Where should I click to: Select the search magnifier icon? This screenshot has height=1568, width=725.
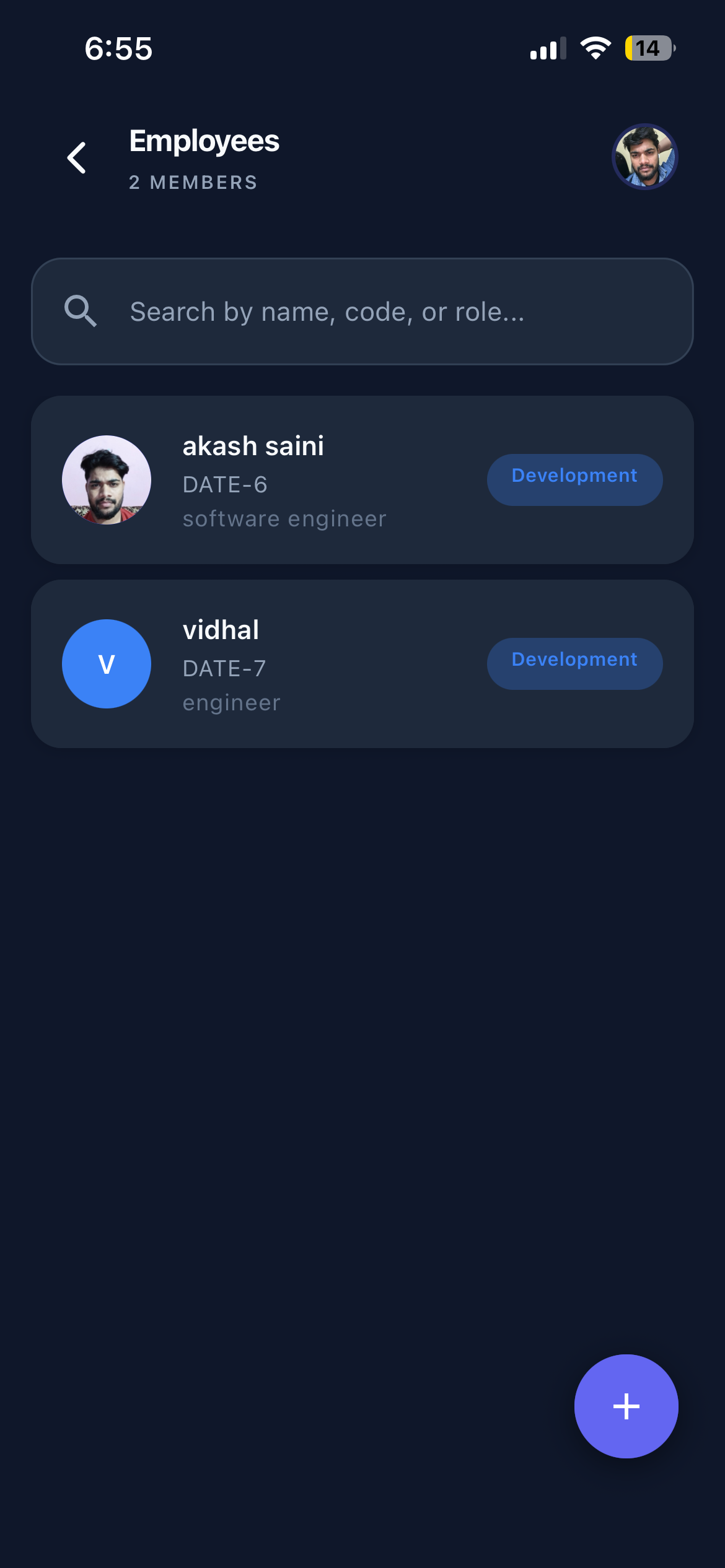tap(79, 311)
